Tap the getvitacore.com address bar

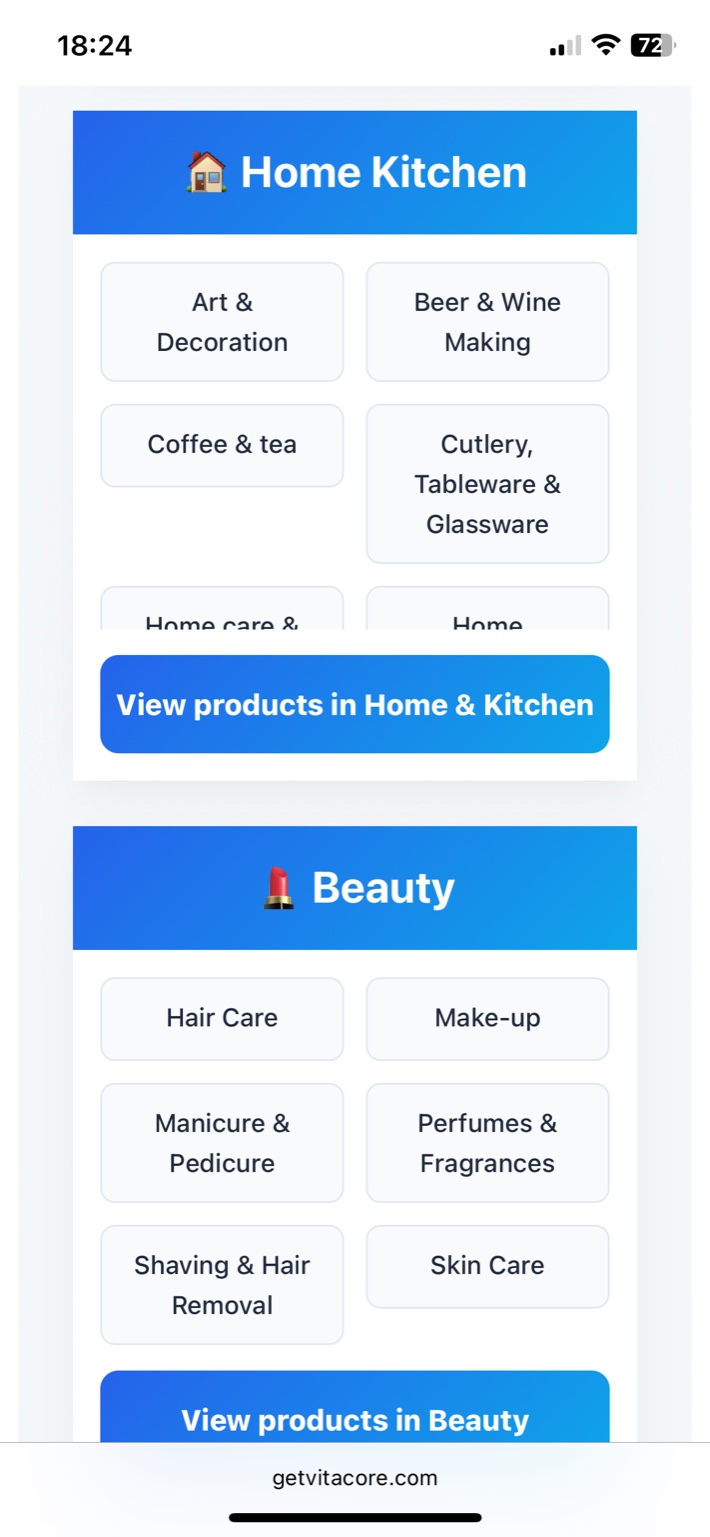355,1478
